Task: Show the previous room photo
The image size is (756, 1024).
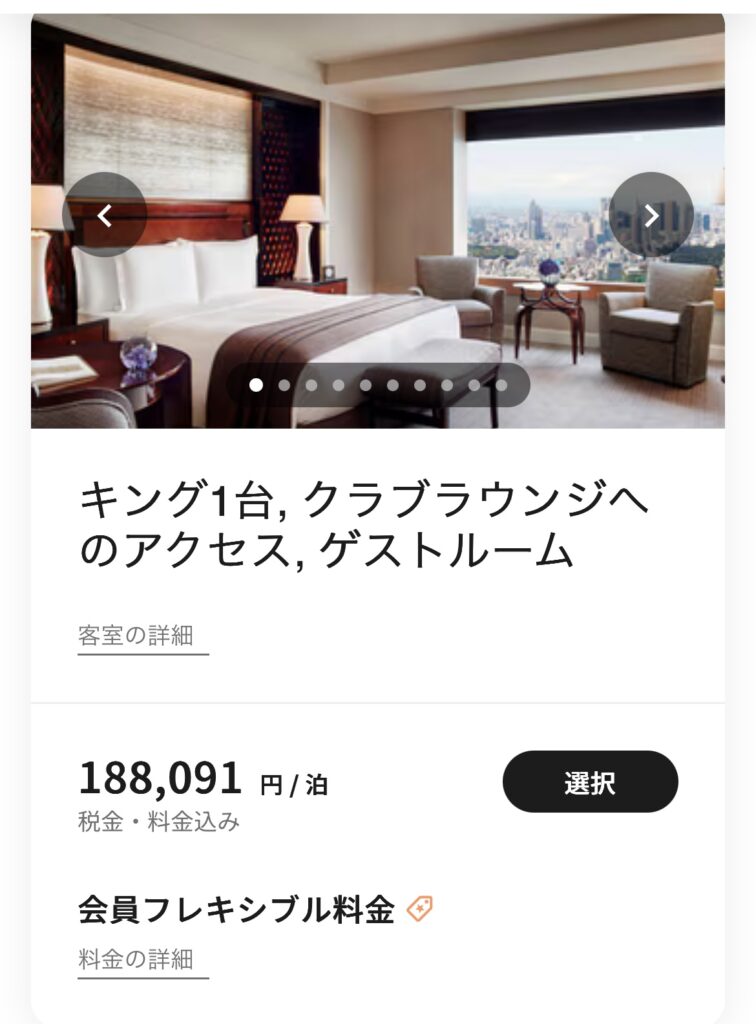Action: click(x=105, y=215)
